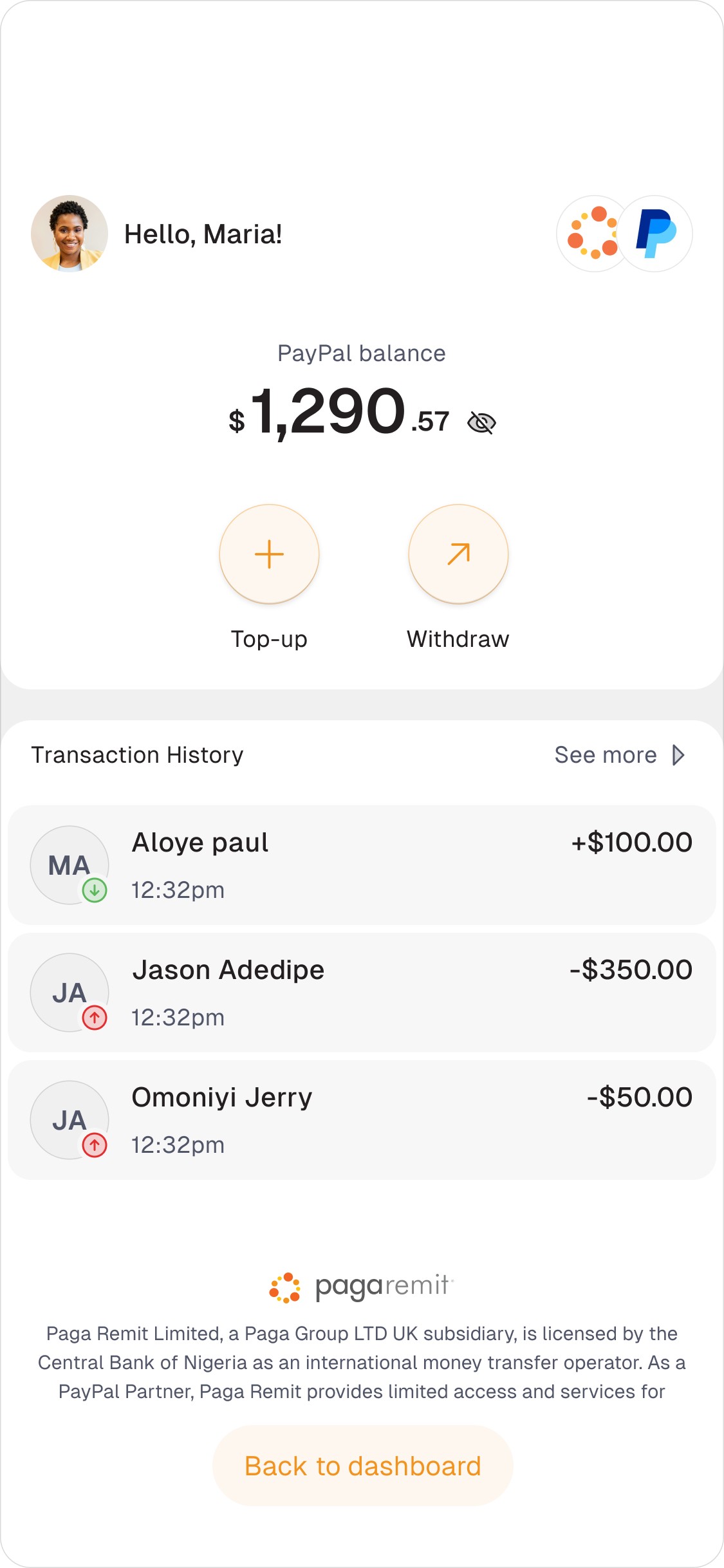See more transaction history
The height and width of the screenshot is (1568, 724).
pos(619,755)
